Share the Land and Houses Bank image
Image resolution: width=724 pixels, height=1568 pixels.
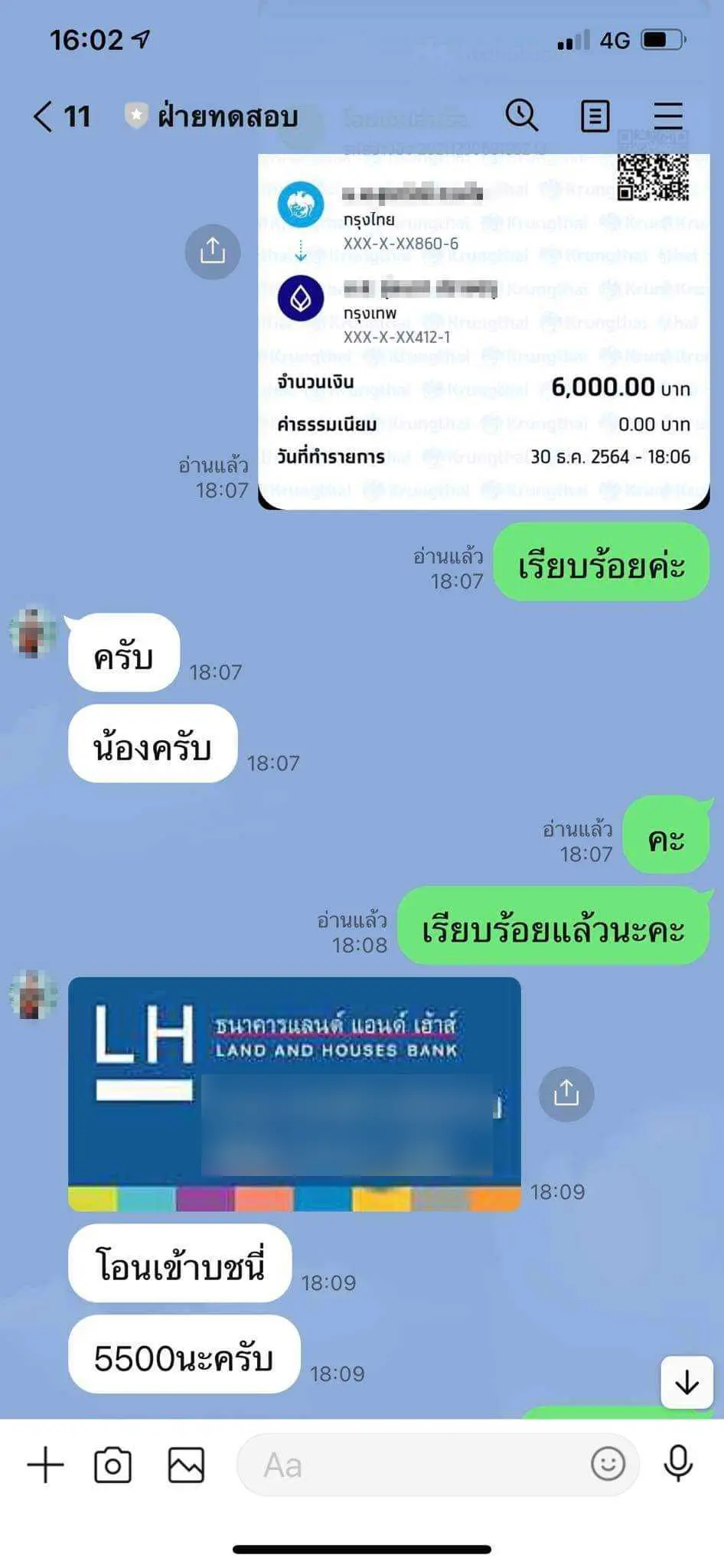point(566,1093)
